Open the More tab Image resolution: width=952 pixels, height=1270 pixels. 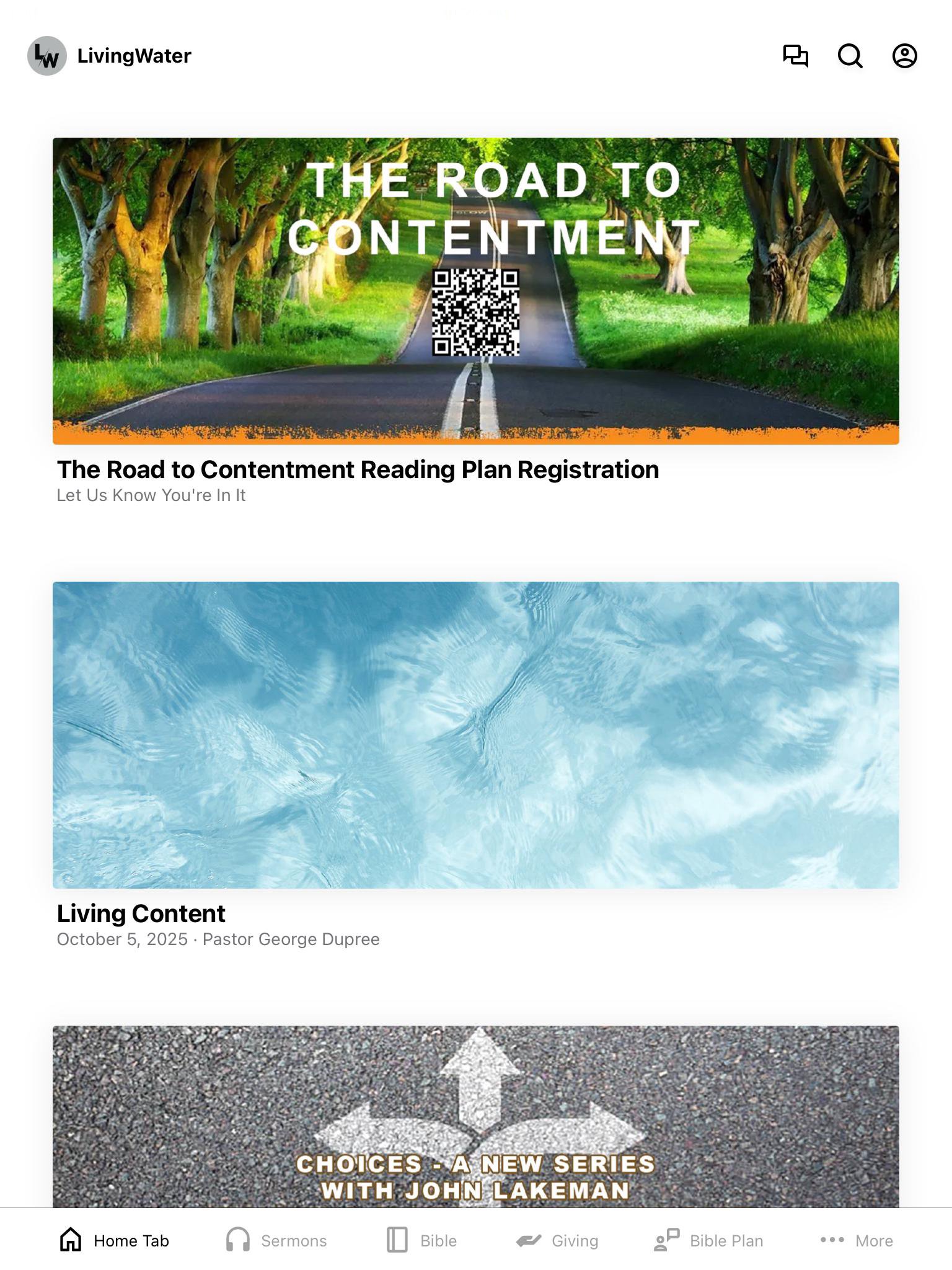pyautogui.click(x=857, y=1240)
